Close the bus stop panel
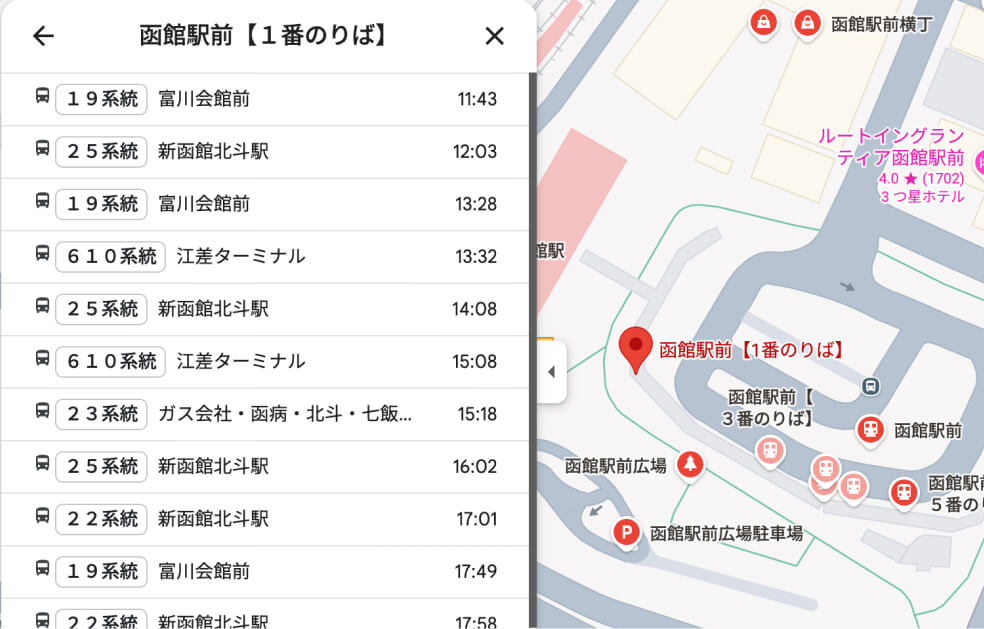Screen dimensions: 984x629 tap(494, 36)
